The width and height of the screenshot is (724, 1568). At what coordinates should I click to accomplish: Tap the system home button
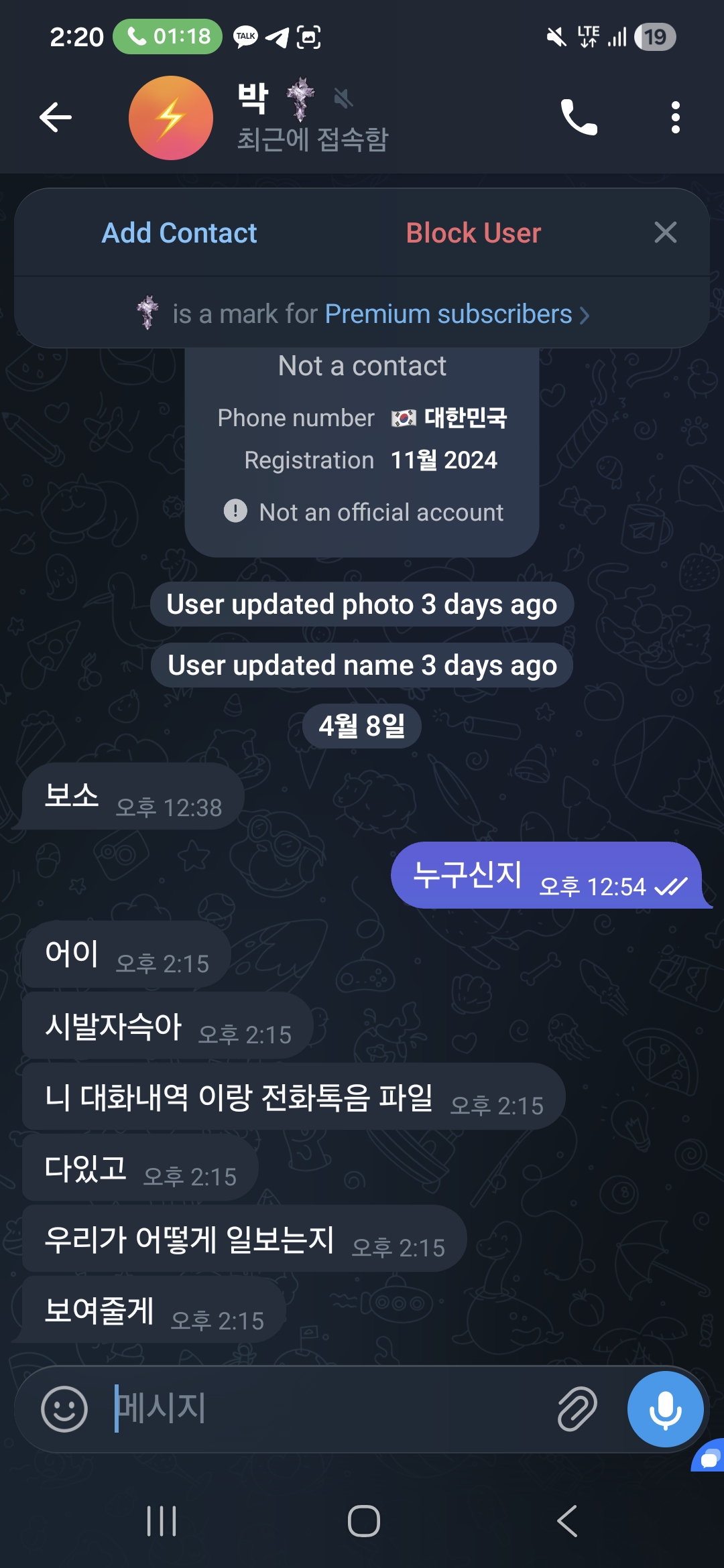(x=363, y=1520)
